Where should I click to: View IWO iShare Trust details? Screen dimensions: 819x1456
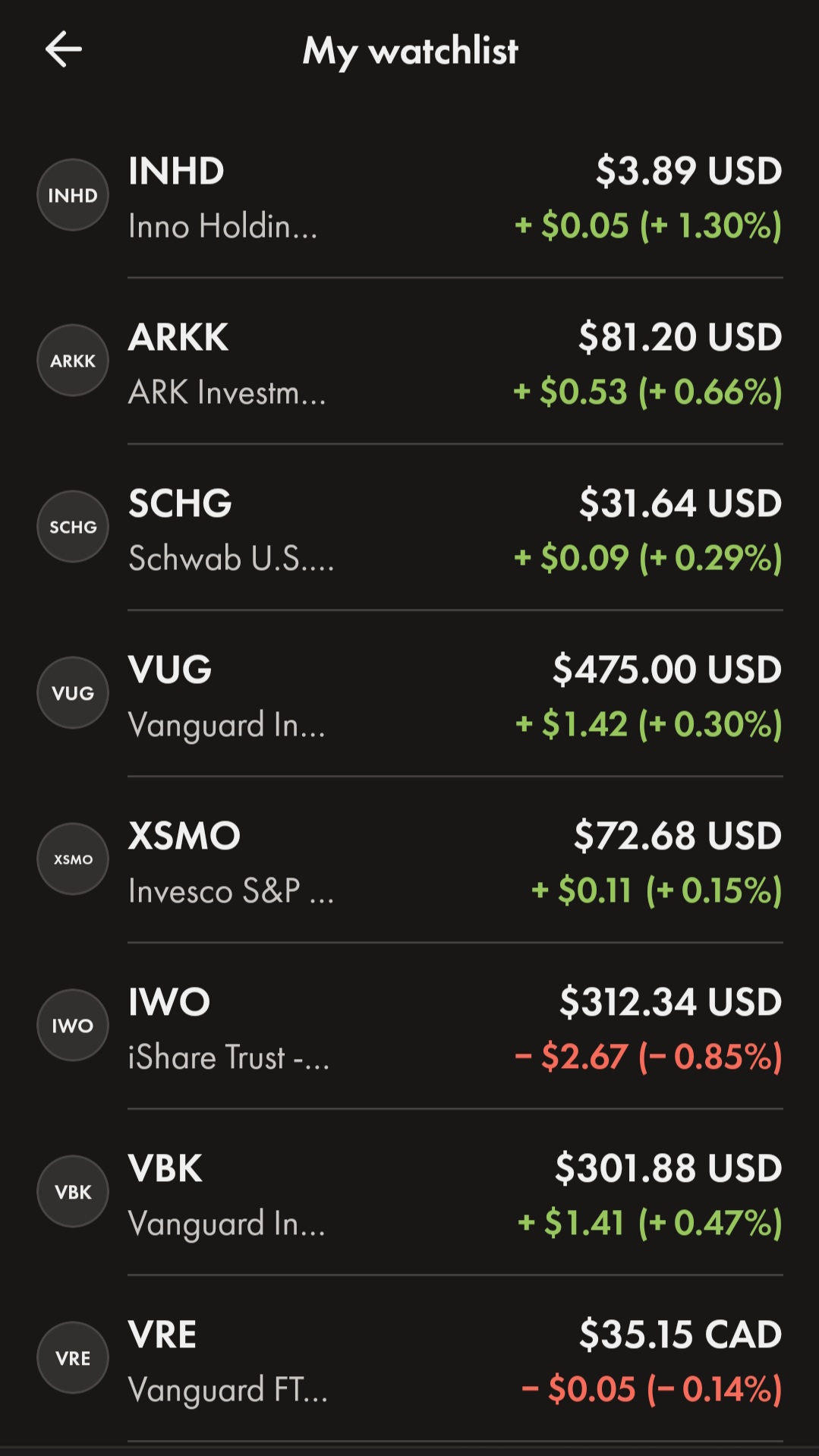(x=410, y=1026)
